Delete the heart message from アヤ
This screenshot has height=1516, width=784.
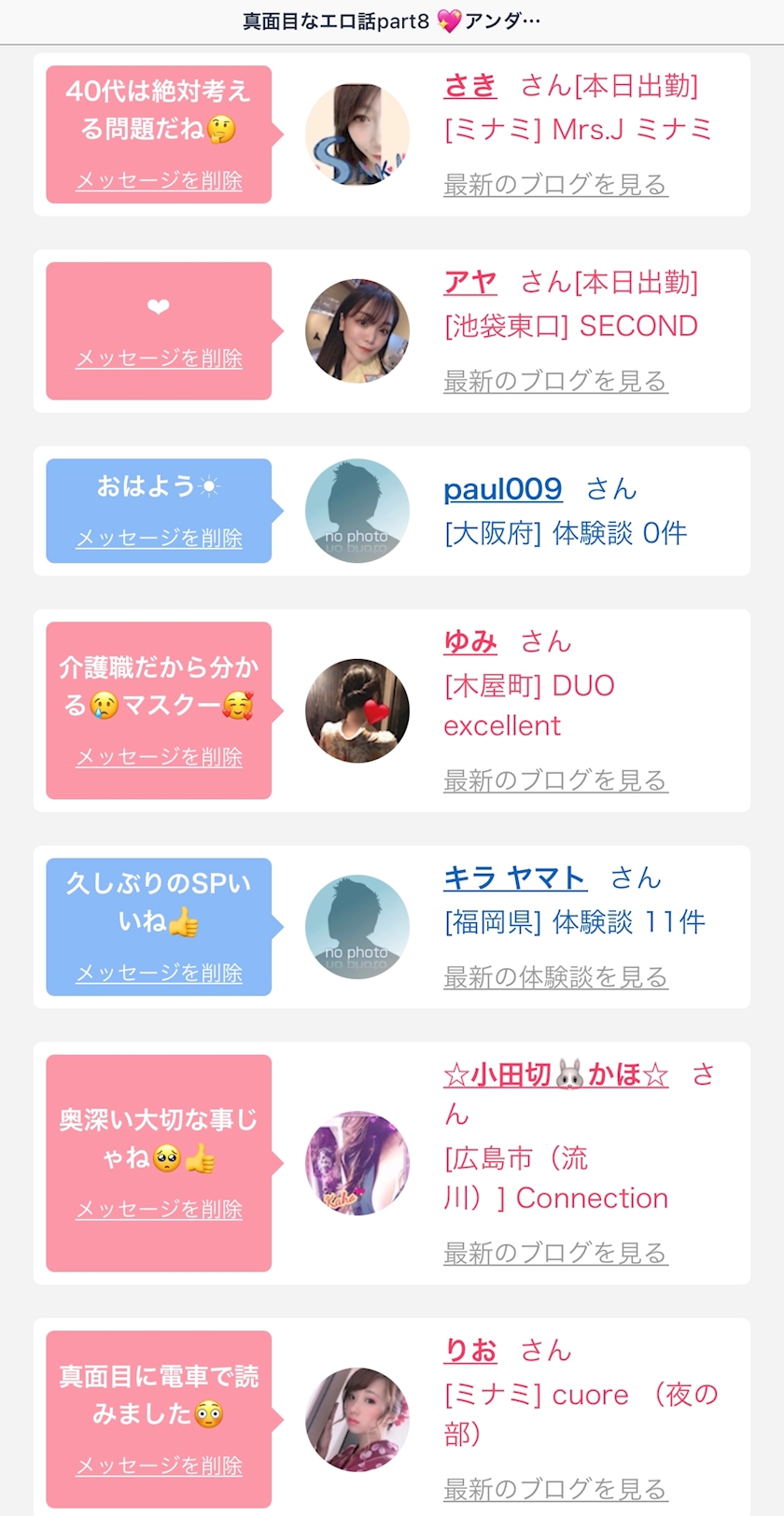point(159,358)
